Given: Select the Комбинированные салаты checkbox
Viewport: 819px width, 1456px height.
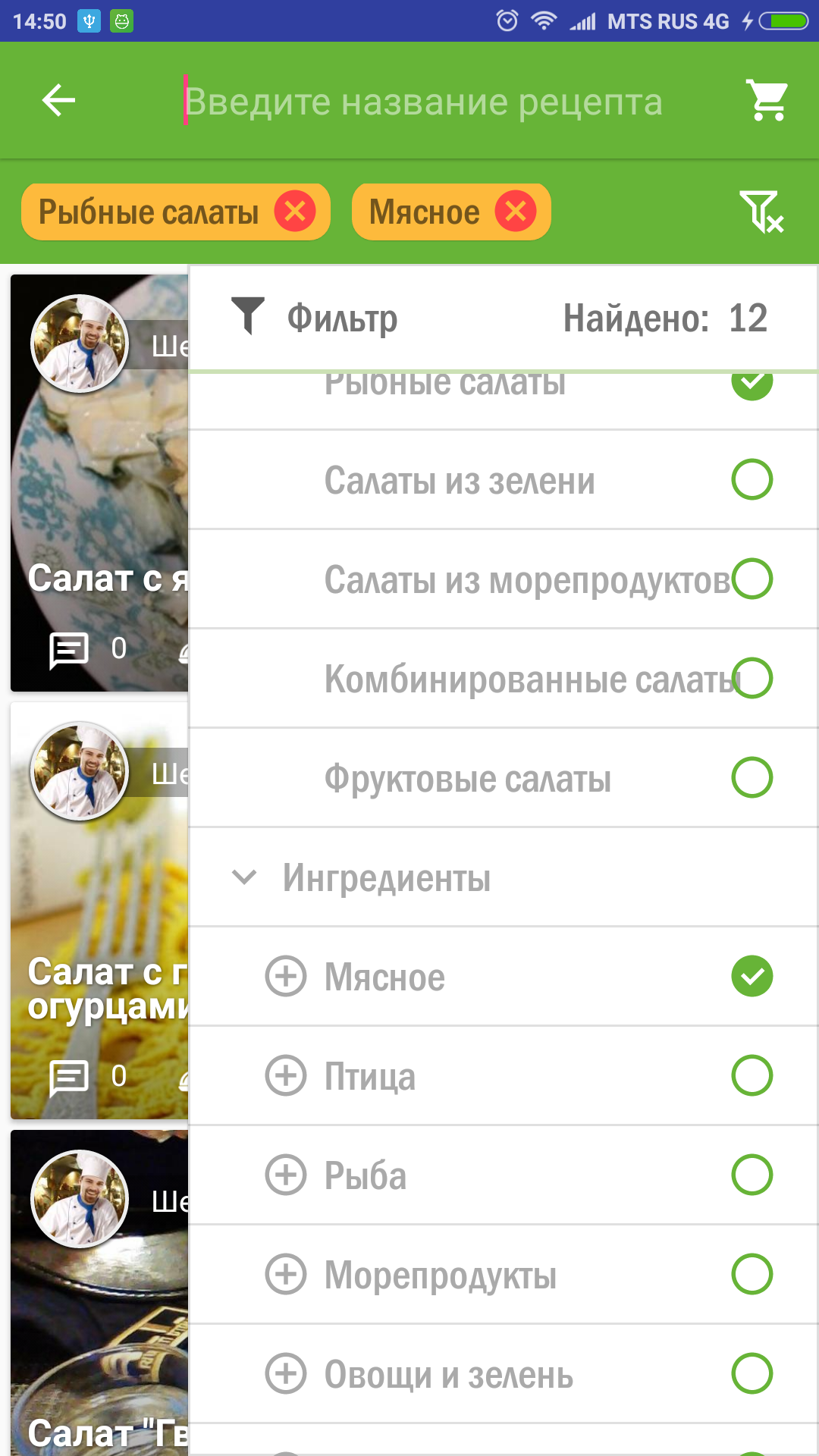Looking at the screenshot, I should coord(752,679).
